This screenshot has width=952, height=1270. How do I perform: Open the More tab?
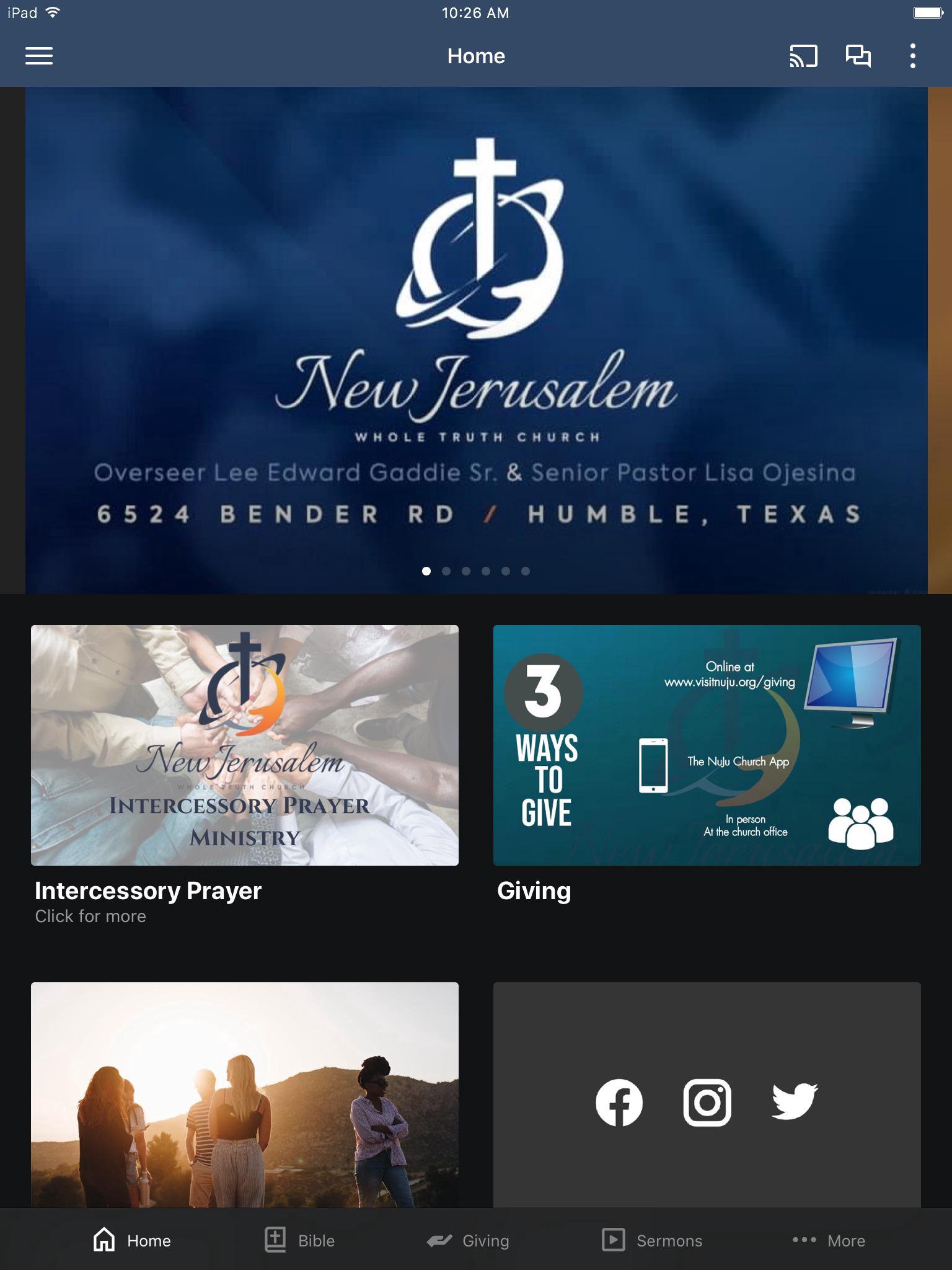(829, 1240)
